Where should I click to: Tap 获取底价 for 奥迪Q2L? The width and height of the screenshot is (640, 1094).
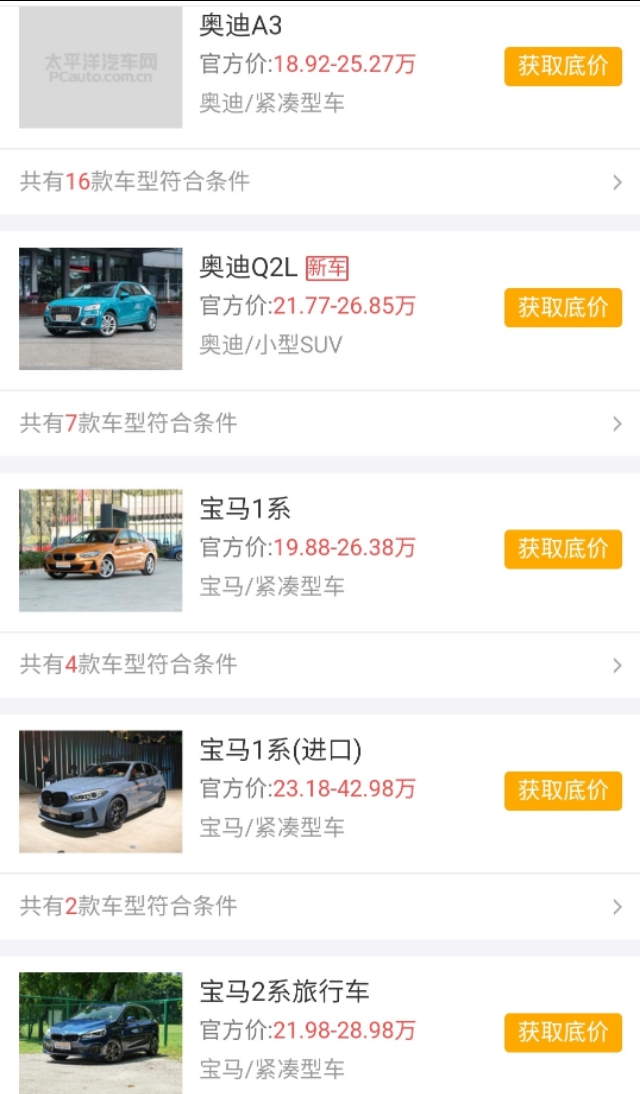point(562,308)
